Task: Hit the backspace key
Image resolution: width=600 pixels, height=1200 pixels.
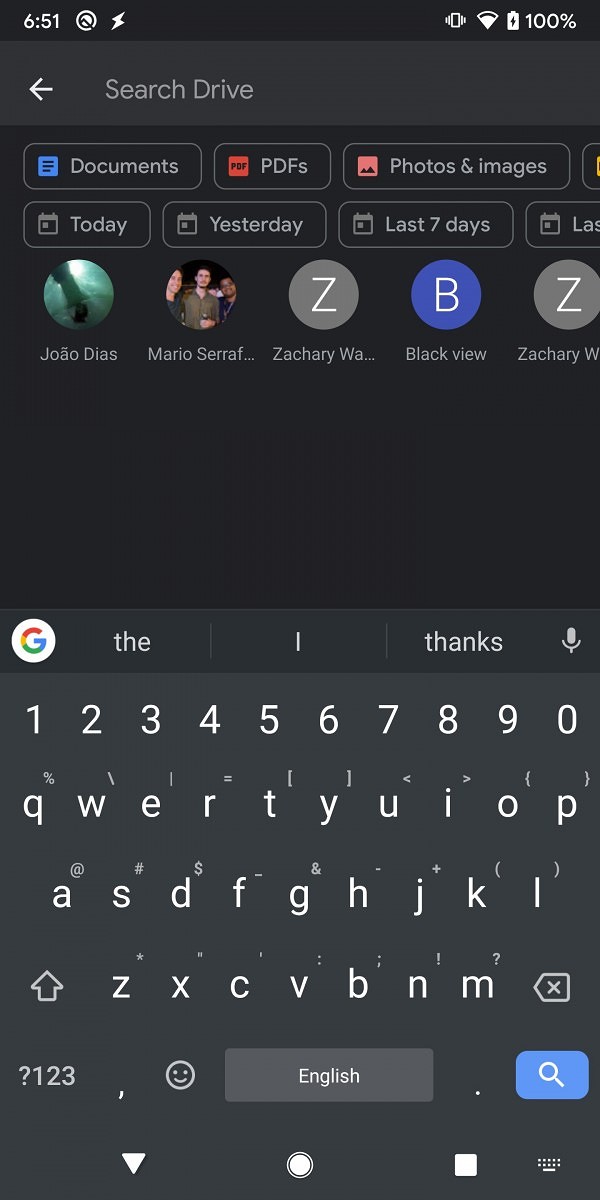Action: tap(552, 988)
